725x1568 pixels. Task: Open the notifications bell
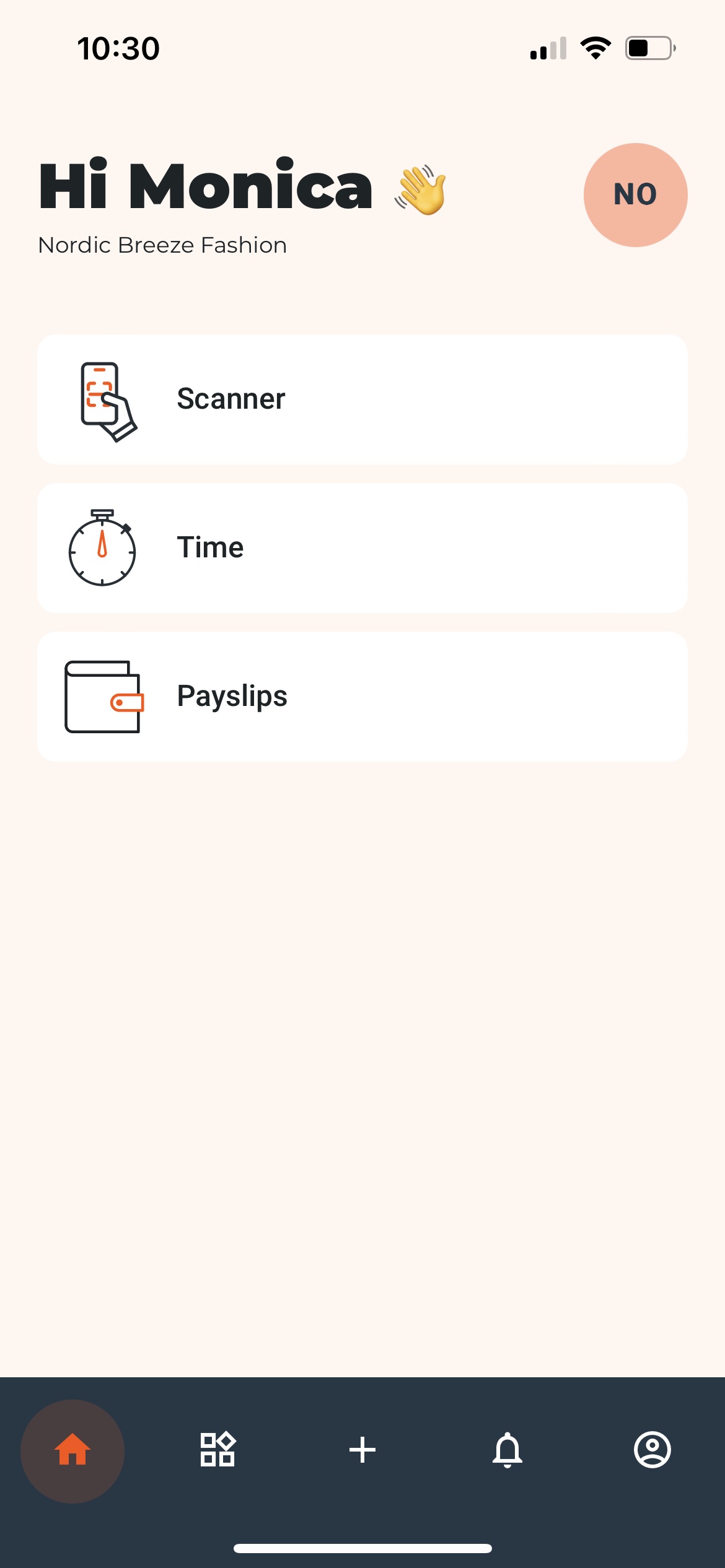507,1450
